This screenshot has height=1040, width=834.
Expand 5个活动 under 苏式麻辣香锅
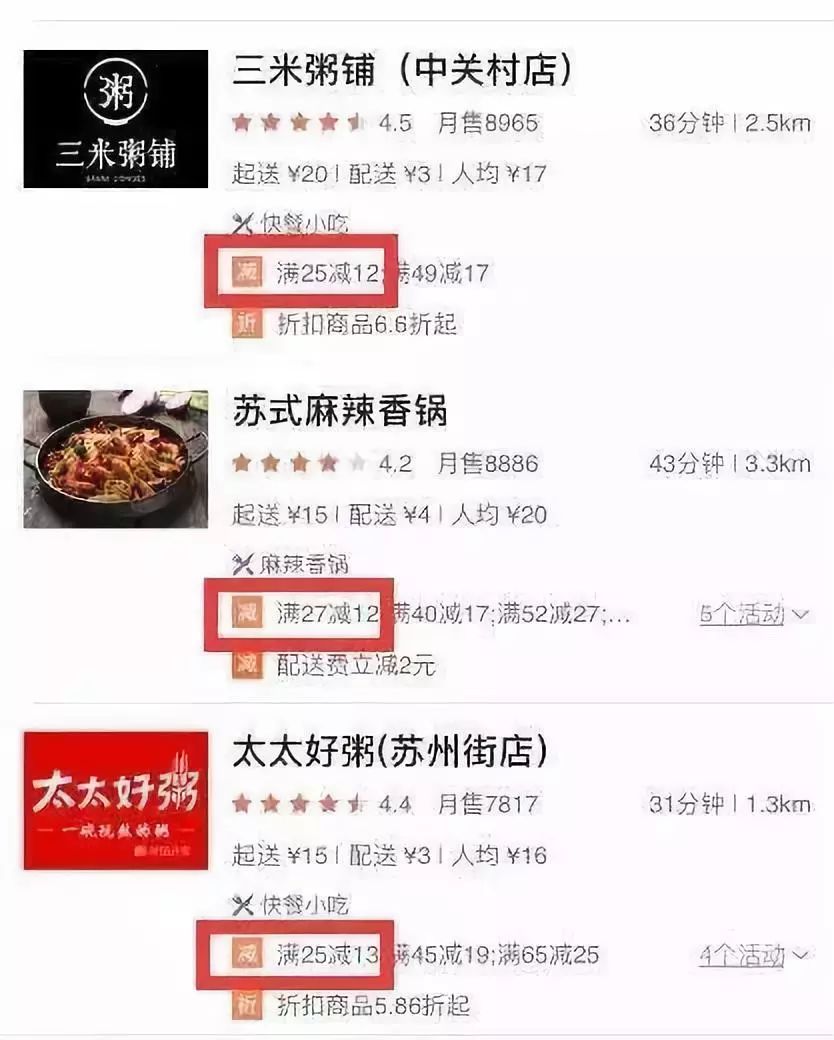(x=754, y=614)
